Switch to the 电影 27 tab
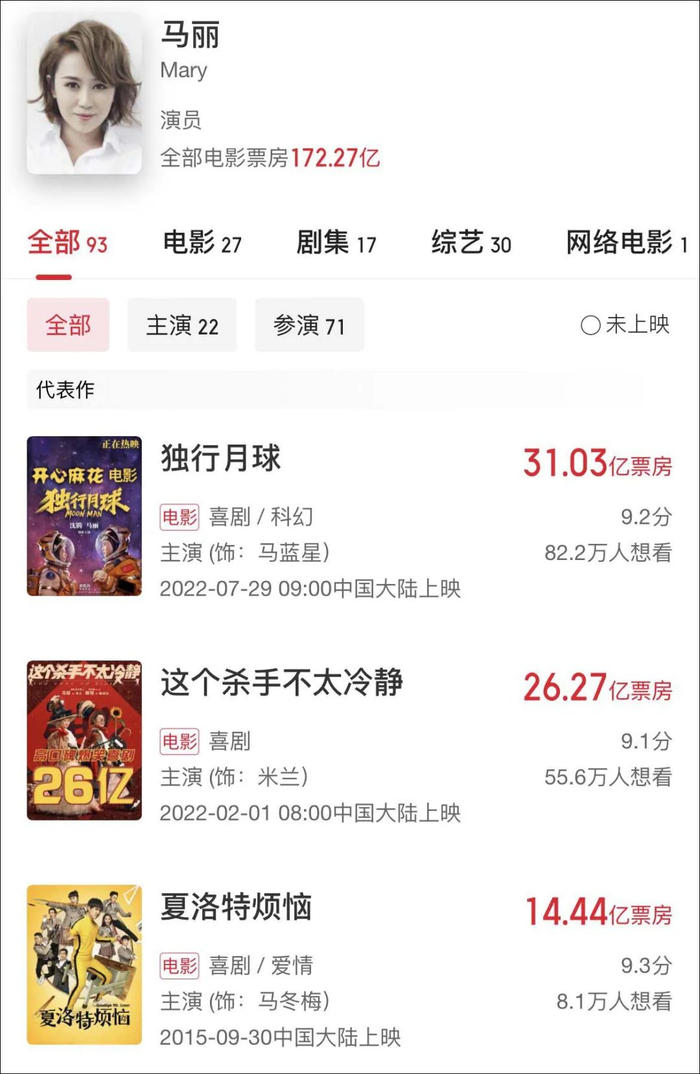This screenshot has height=1074, width=700. coord(202,243)
